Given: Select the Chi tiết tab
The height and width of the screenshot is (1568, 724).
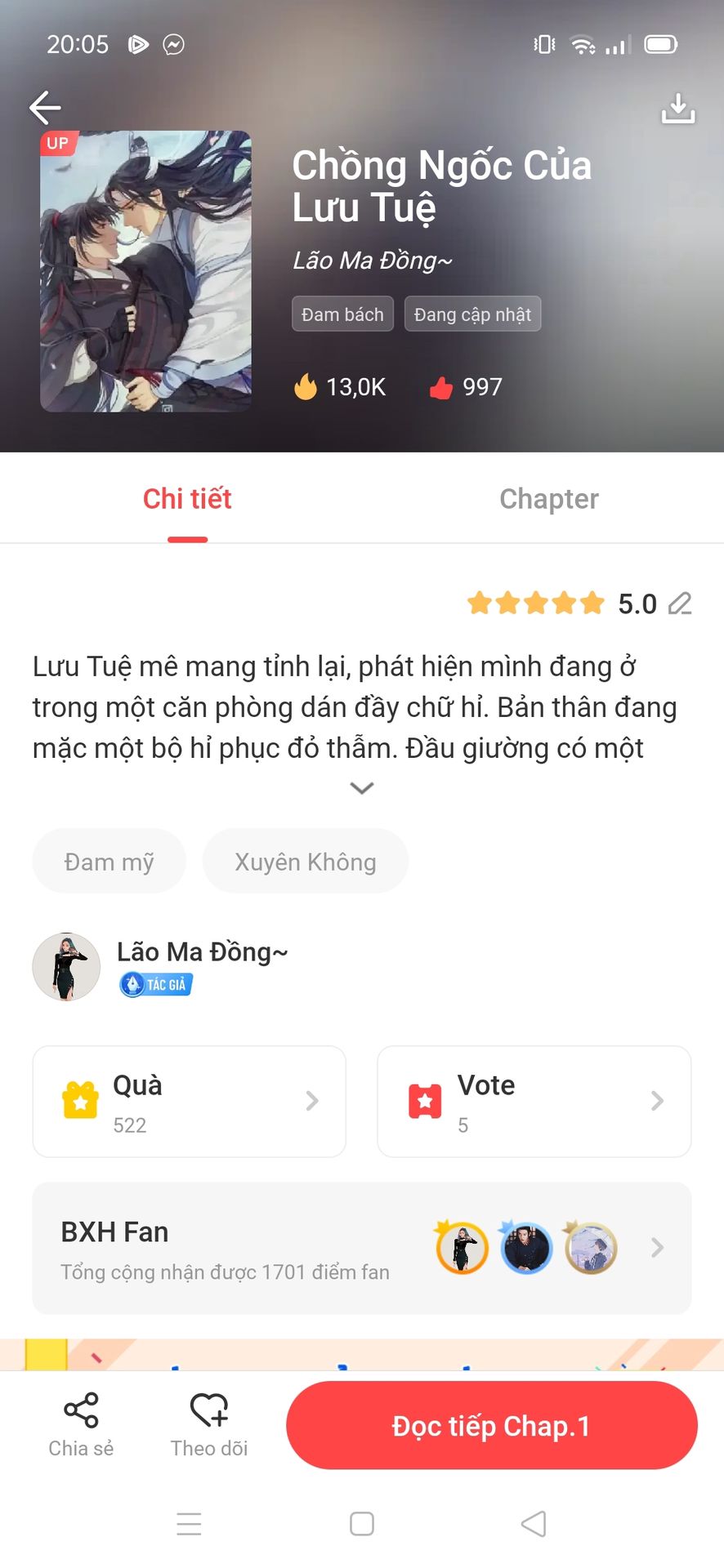Looking at the screenshot, I should [187, 499].
